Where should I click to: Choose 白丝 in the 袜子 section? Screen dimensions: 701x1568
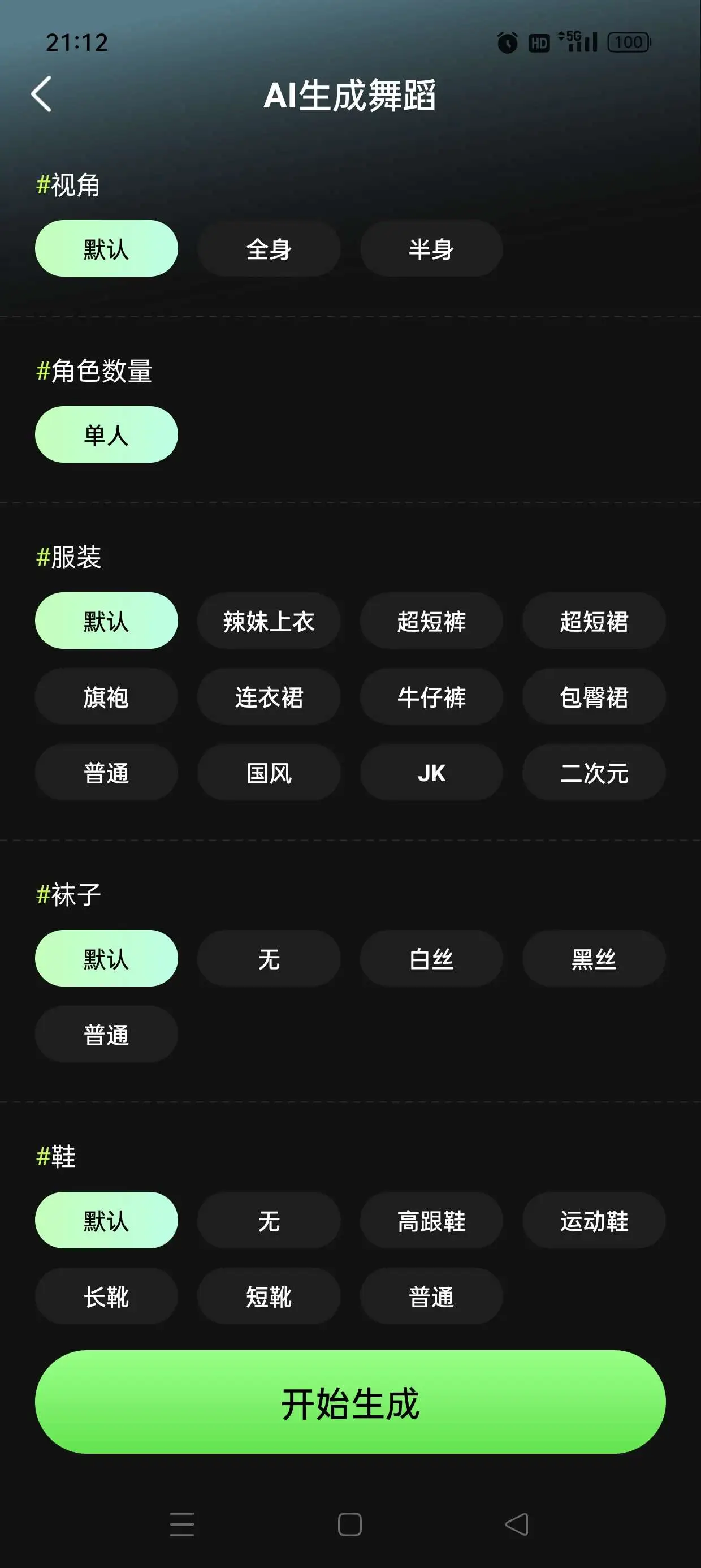431,958
